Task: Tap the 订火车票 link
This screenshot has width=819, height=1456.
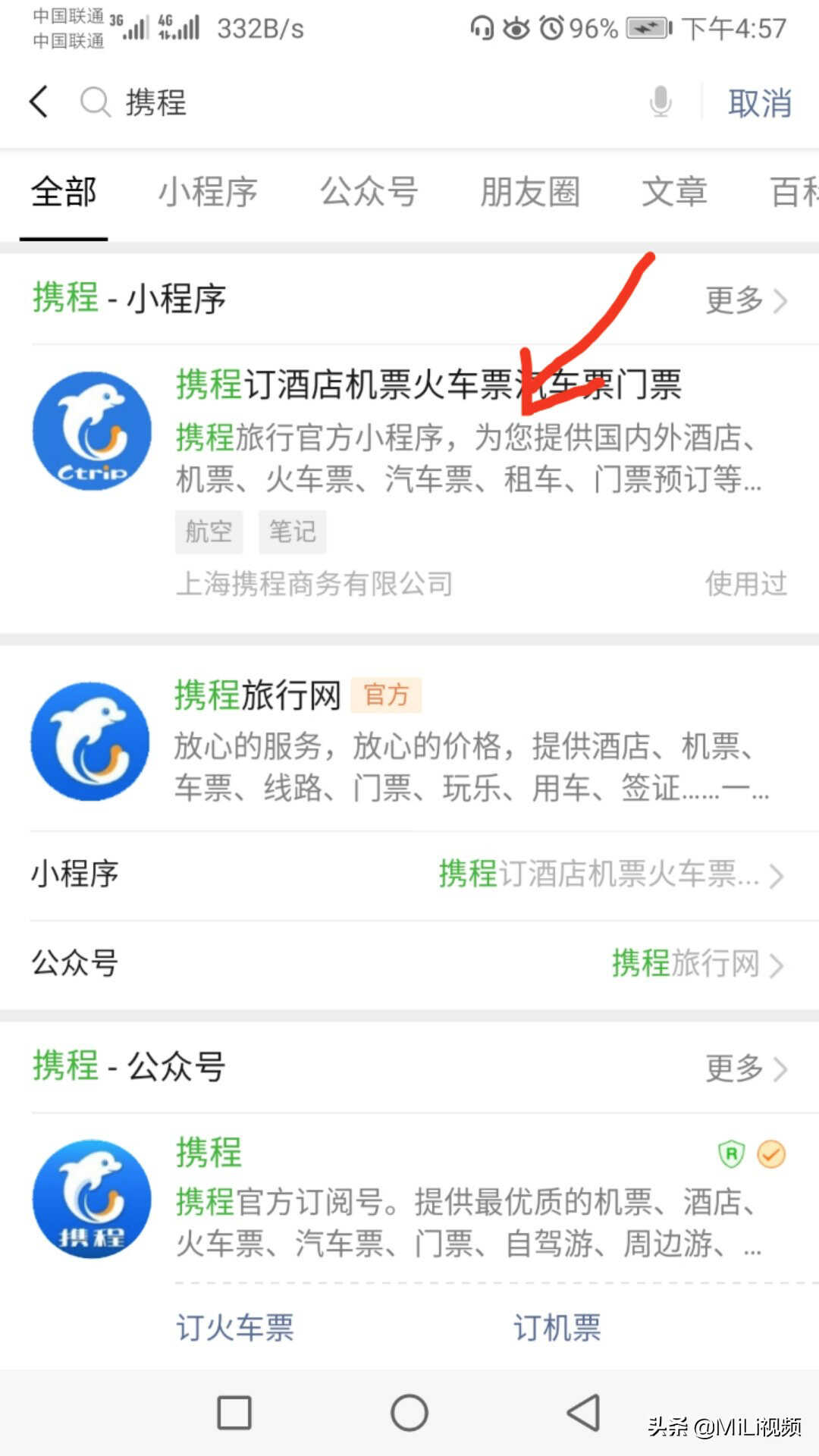Action: click(x=235, y=1327)
